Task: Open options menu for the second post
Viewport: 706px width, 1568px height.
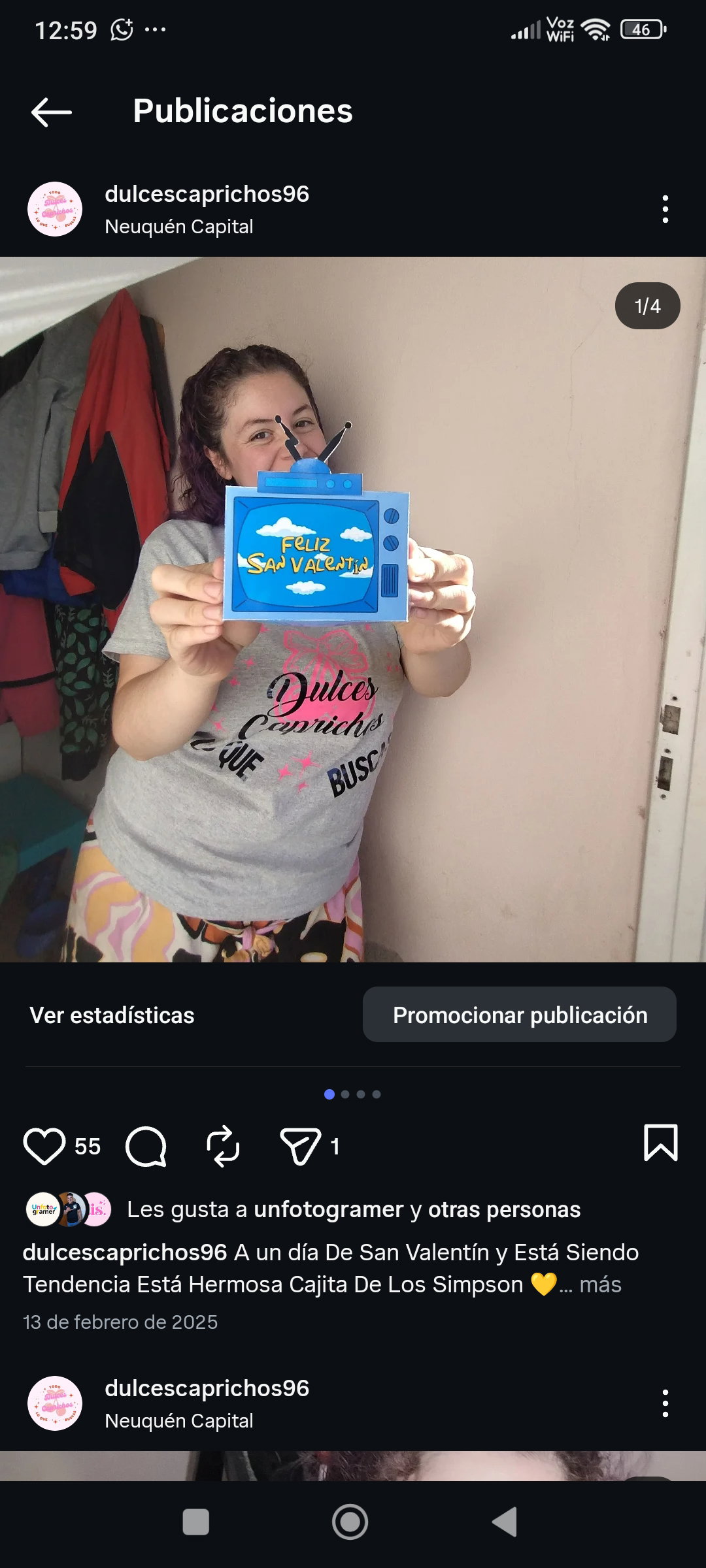Action: click(x=665, y=1403)
